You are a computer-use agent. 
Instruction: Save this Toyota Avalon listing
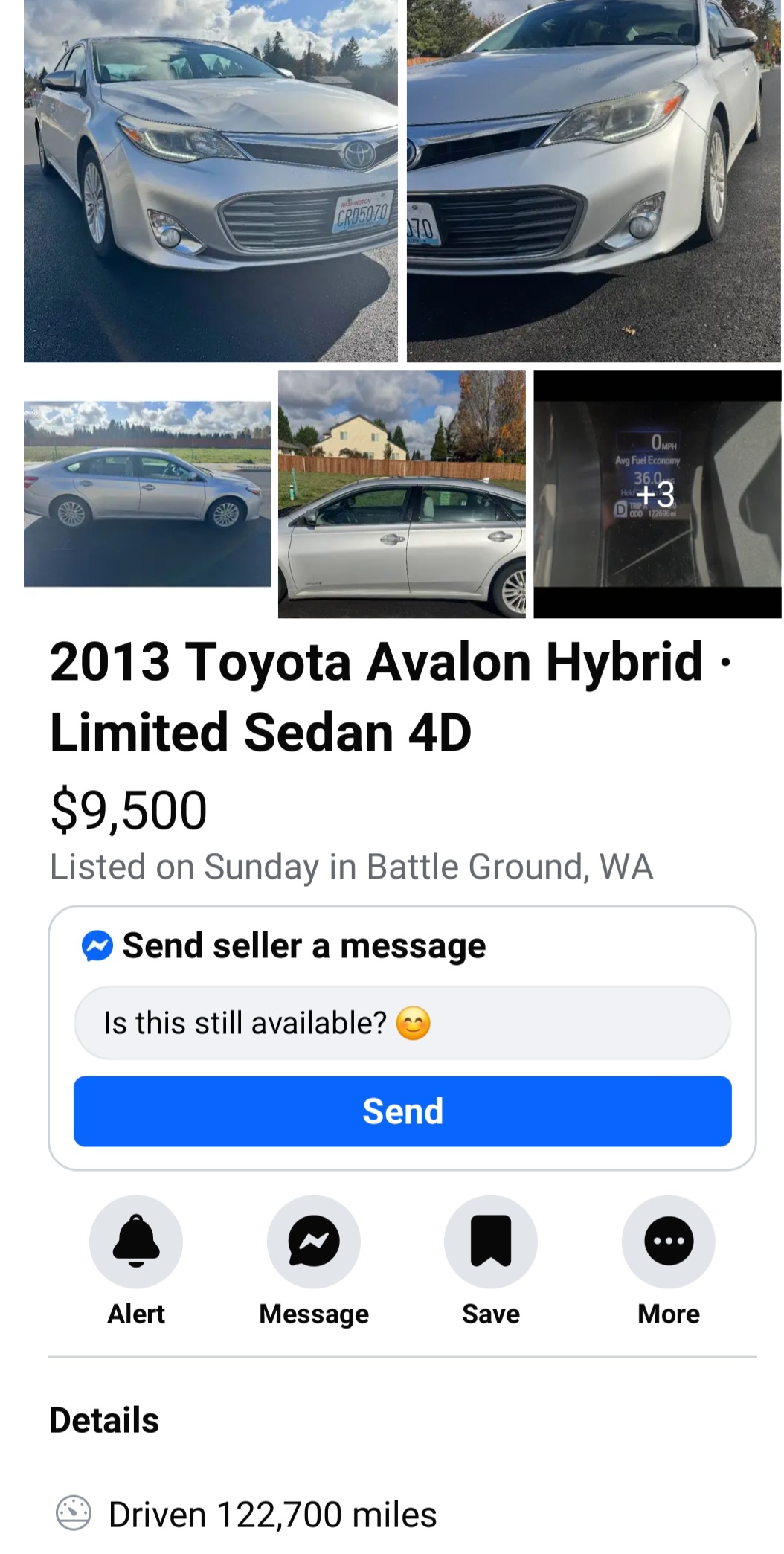pyautogui.click(x=491, y=1241)
